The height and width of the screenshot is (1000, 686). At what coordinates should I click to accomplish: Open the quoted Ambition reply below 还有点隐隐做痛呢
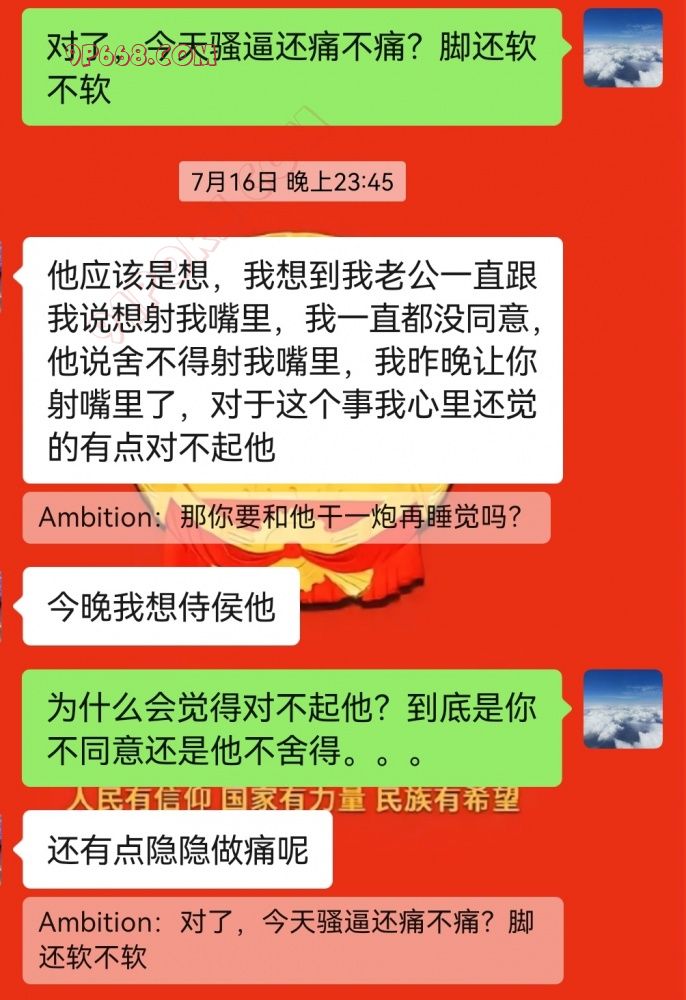(292, 939)
